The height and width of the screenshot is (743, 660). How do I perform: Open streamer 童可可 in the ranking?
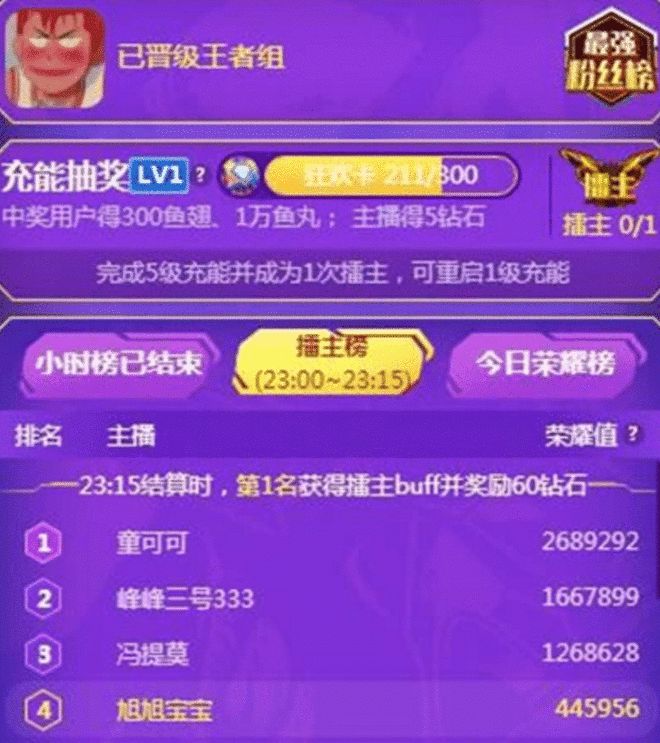[x=152, y=543]
